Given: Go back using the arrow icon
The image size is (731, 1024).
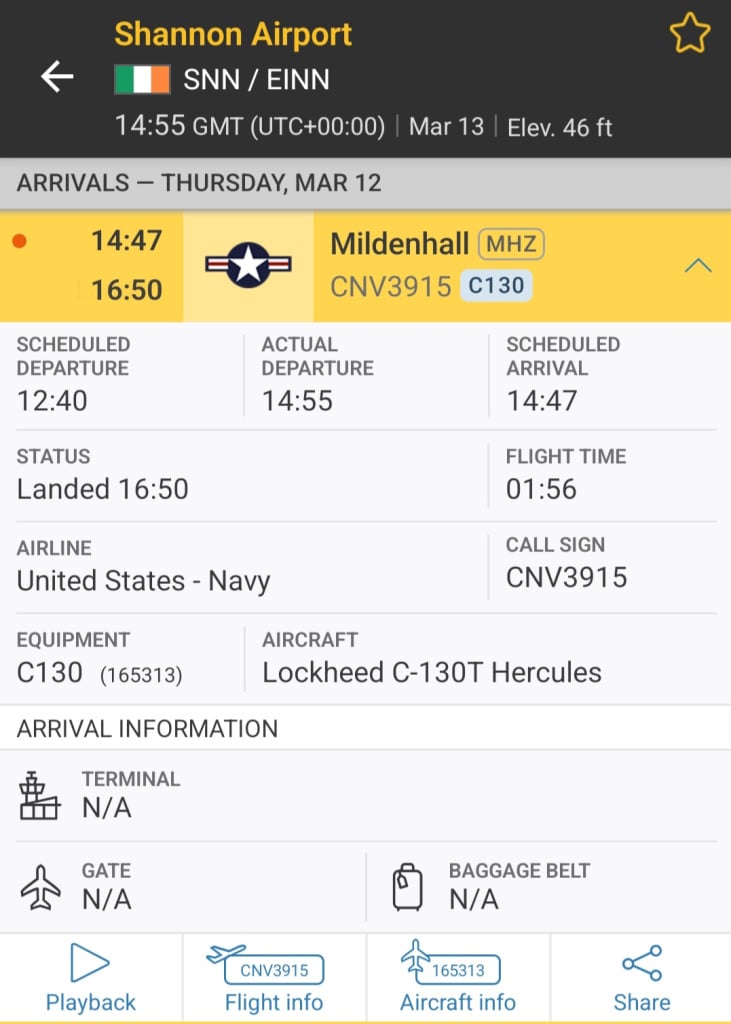Looking at the screenshot, I should (x=57, y=77).
